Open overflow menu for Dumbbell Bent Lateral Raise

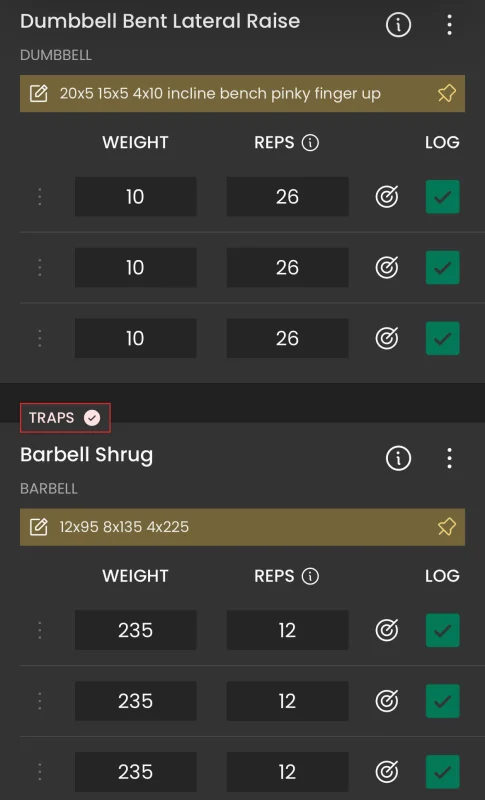[449, 24]
